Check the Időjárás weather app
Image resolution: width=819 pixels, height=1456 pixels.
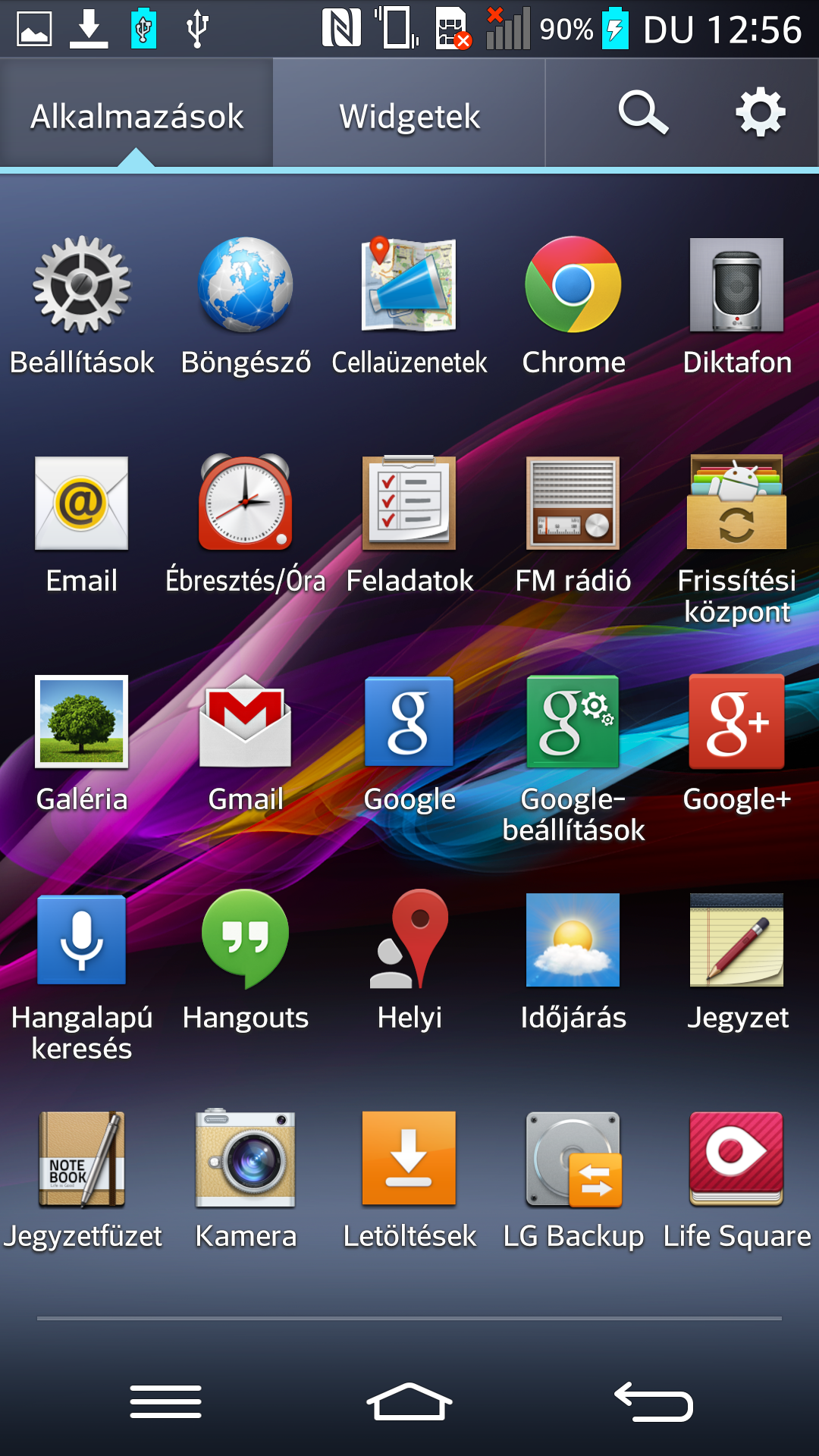pos(573,940)
